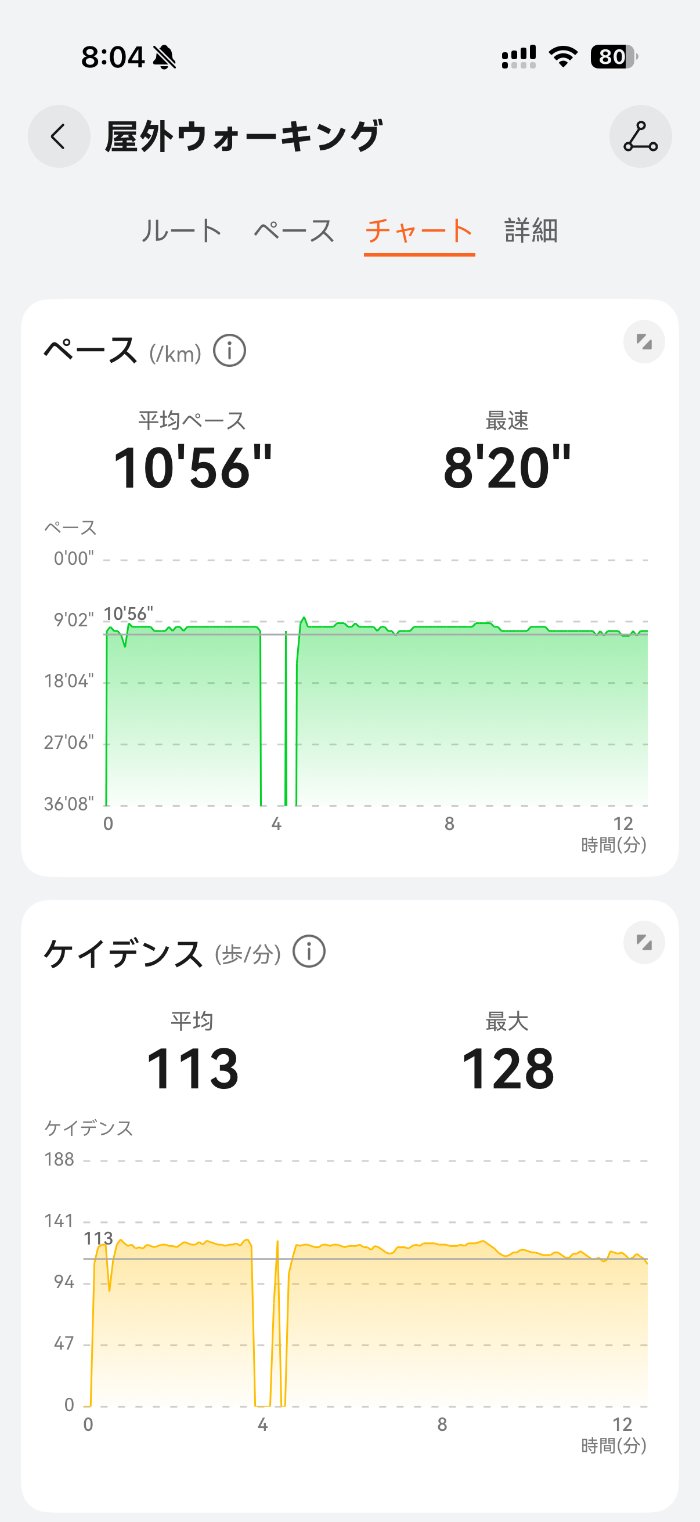Show info about ペース
The image size is (700, 1522).
(x=230, y=351)
